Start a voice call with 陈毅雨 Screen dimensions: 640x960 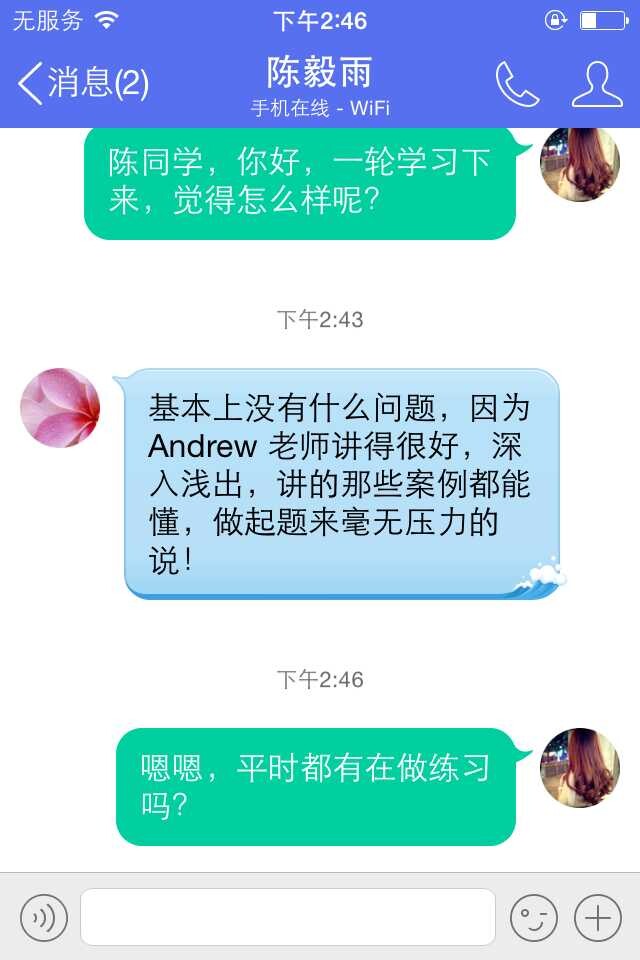pyautogui.click(x=517, y=84)
